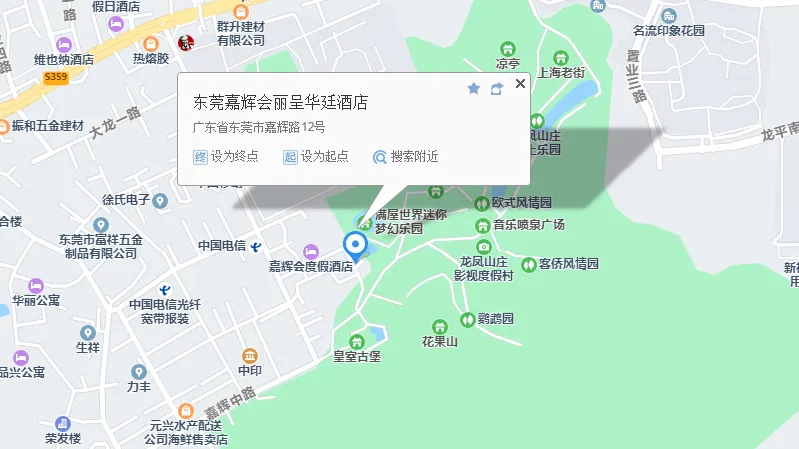Open 中国电信 map marker
Image resolution: width=799 pixels, height=449 pixels.
(x=257, y=245)
